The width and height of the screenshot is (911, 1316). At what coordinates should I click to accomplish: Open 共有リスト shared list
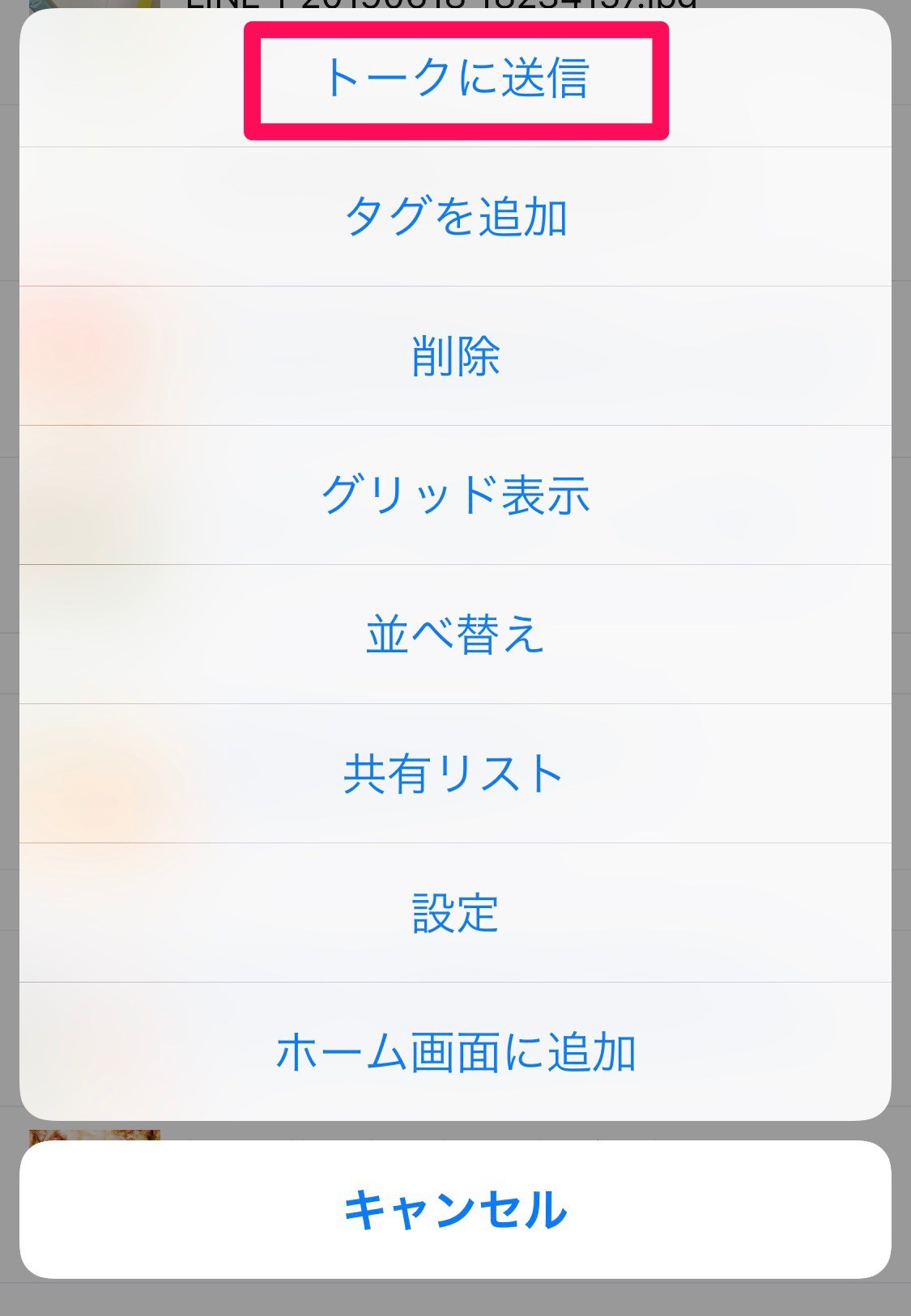(x=456, y=774)
